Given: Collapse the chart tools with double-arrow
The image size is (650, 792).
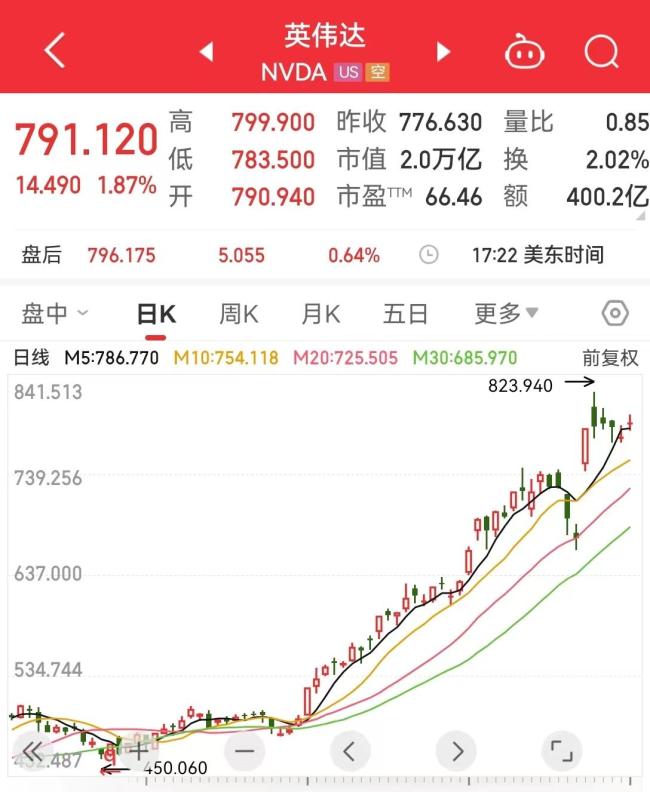Looking at the screenshot, I should point(32,750).
